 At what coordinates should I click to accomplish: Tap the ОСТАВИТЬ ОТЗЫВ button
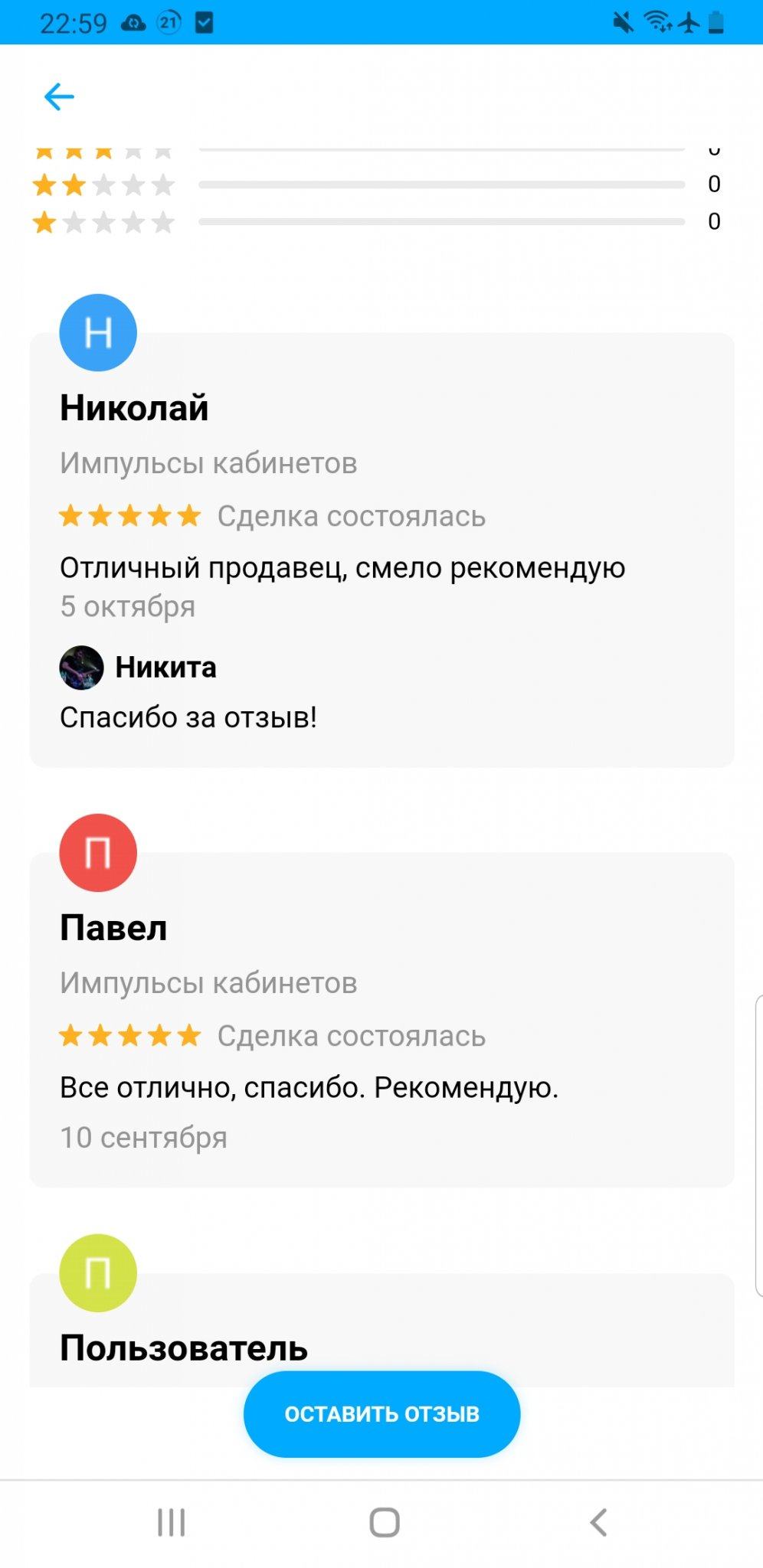[x=381, y=1413]
